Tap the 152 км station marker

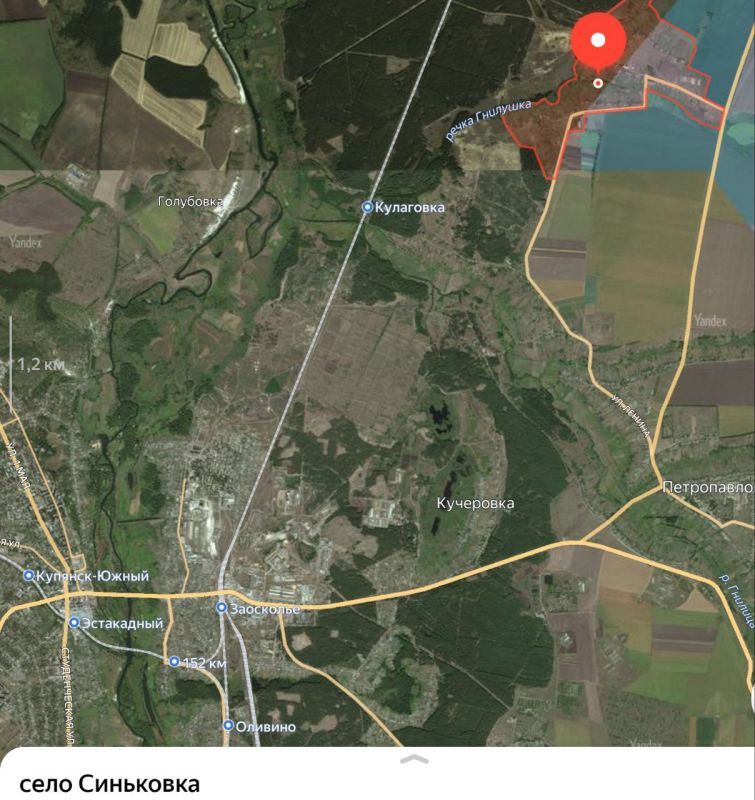click(174, 661)
